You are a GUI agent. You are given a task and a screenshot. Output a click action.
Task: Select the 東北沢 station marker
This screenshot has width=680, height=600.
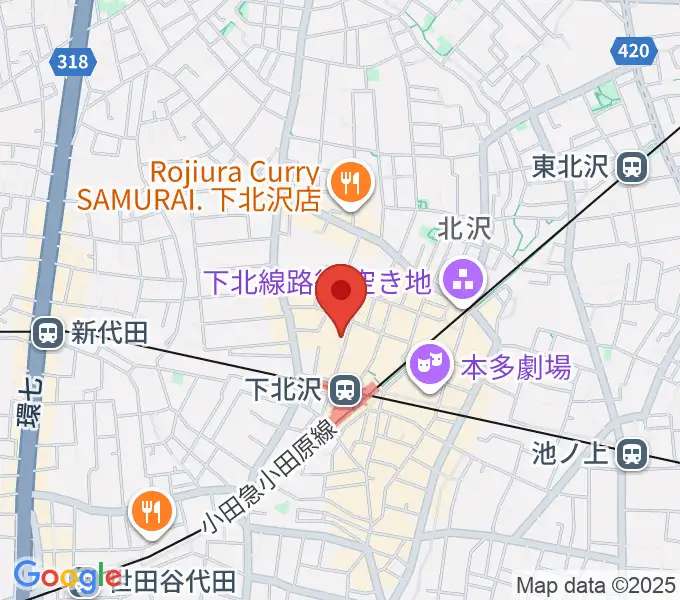631,166
